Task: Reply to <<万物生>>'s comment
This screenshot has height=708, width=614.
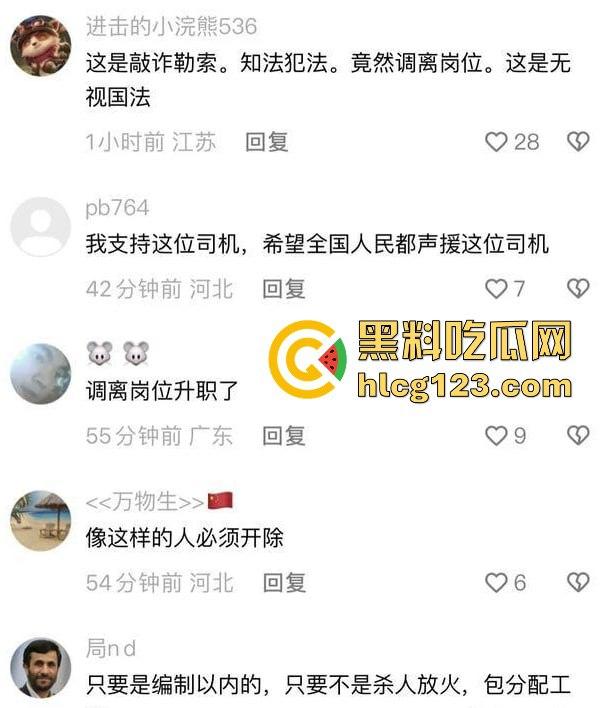Action: (x=284, y=582)
